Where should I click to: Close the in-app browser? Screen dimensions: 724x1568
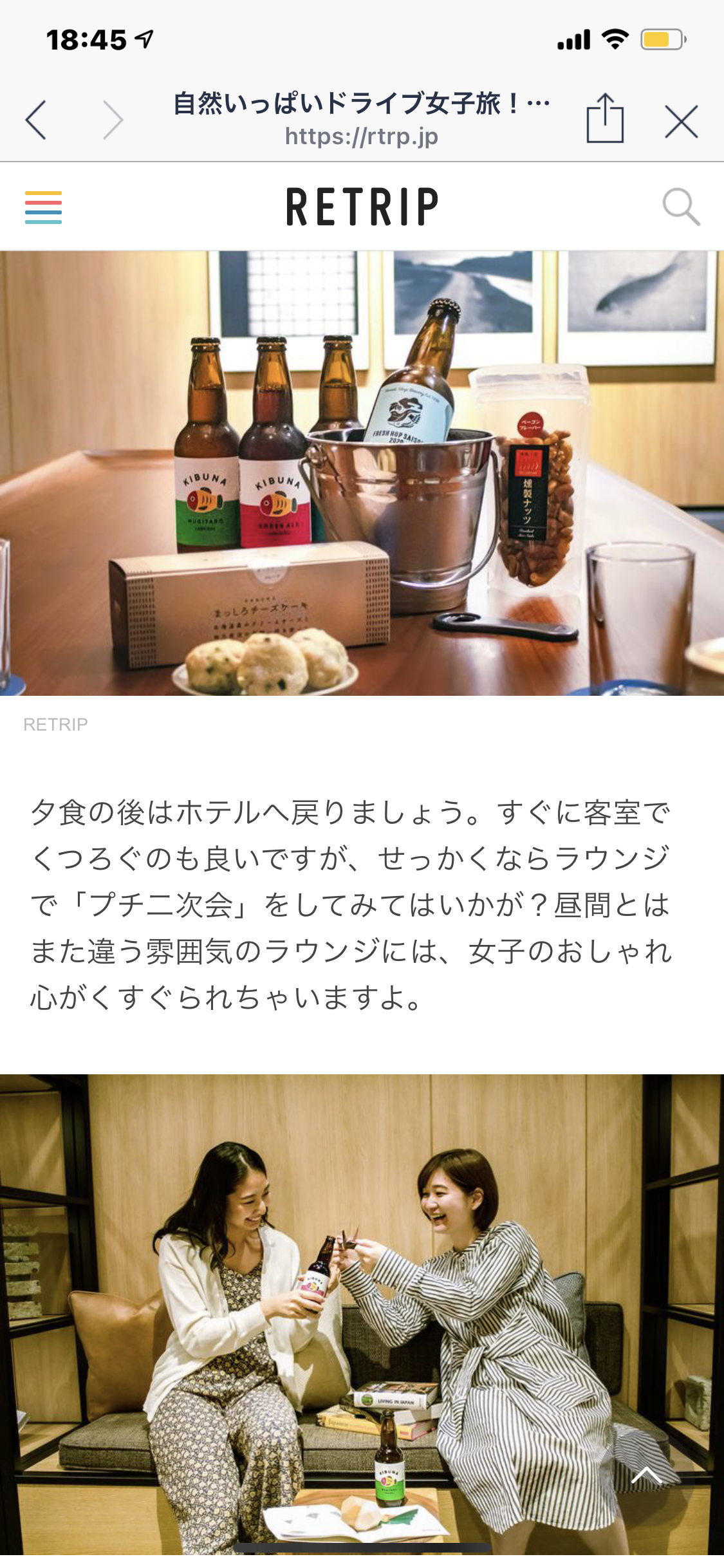(x=682, y=121)
